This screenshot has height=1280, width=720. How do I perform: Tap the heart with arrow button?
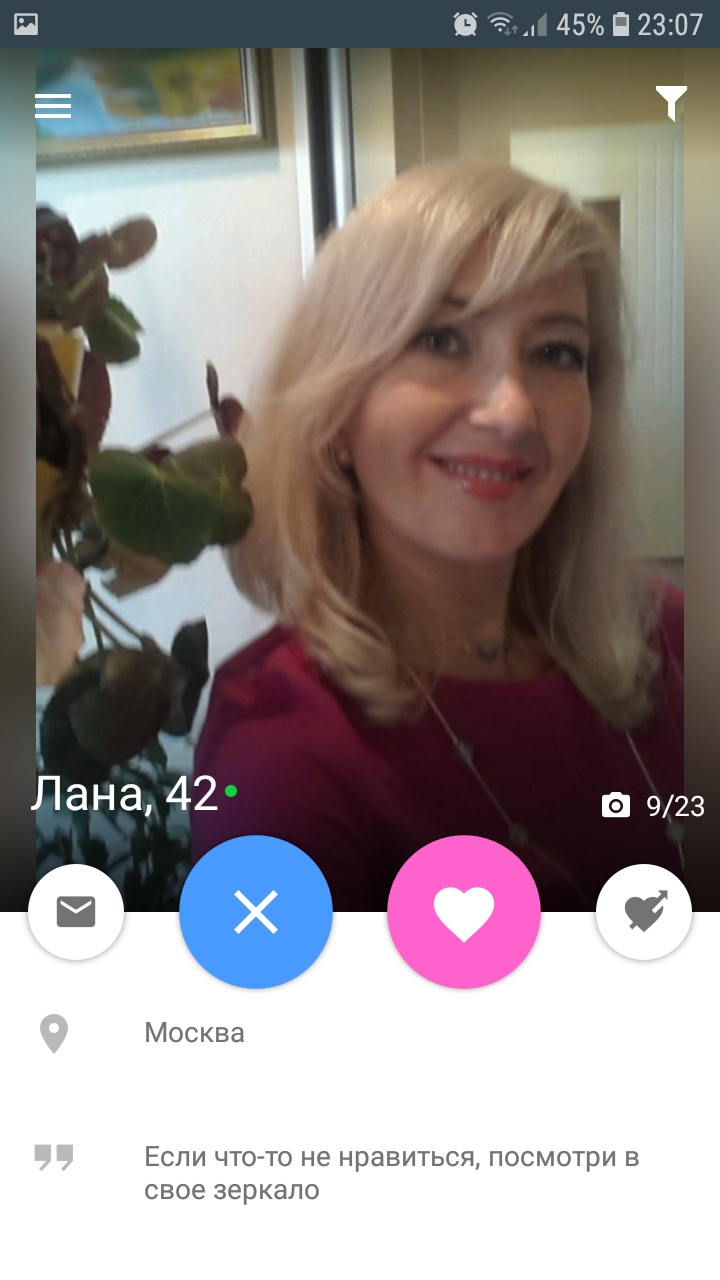(x=644, y=912)
